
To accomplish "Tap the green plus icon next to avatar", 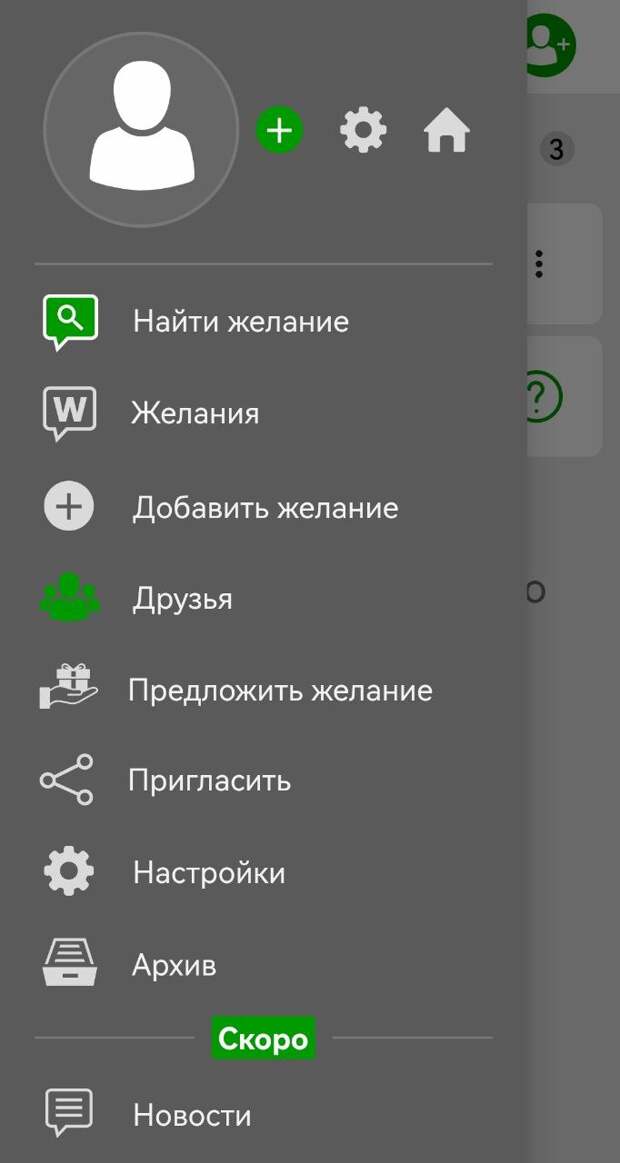I will 279,131.
